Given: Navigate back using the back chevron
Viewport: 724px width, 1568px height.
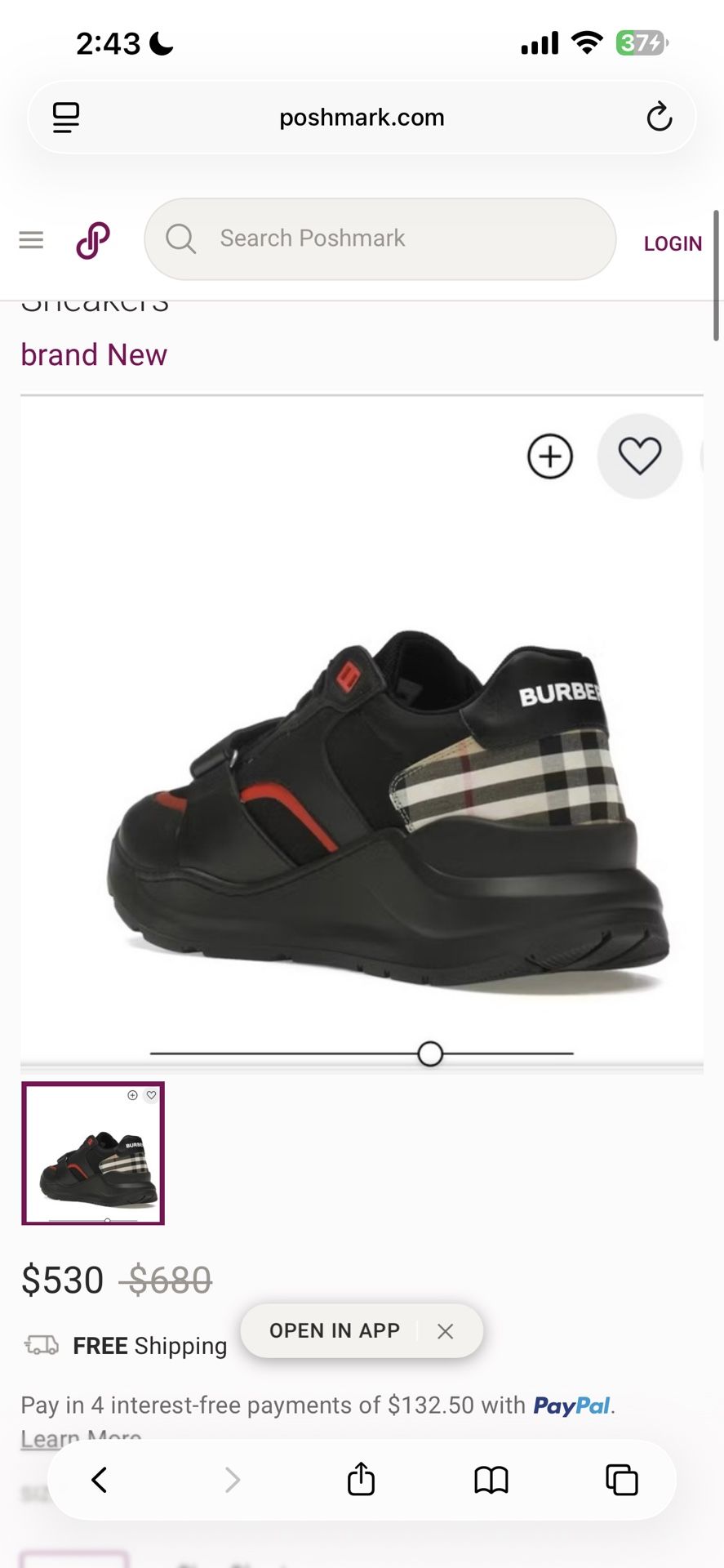Looking at the screenshot, I should click(100, 1479).
